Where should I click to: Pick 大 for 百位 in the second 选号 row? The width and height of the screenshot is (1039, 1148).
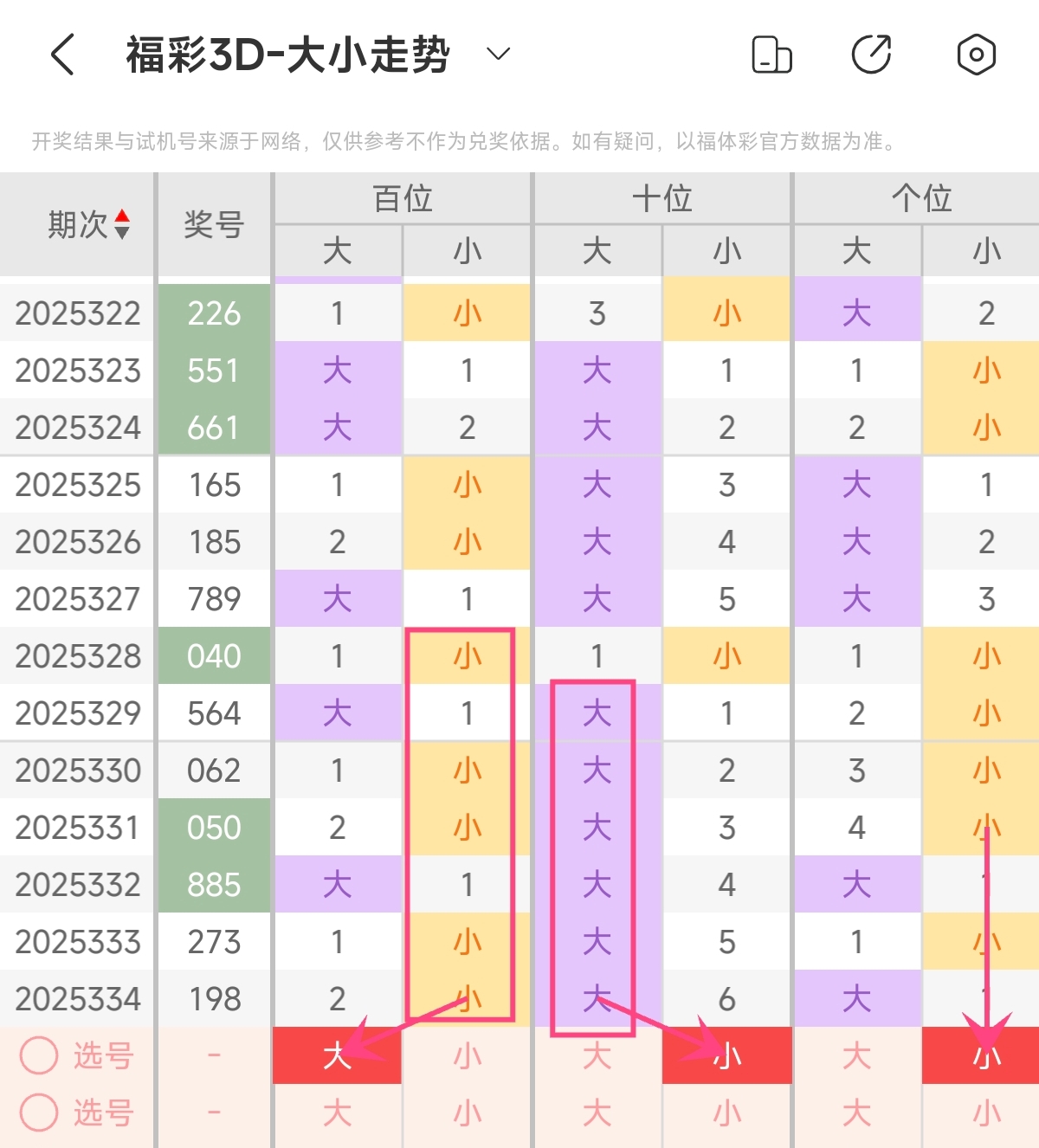(337, 1113)
